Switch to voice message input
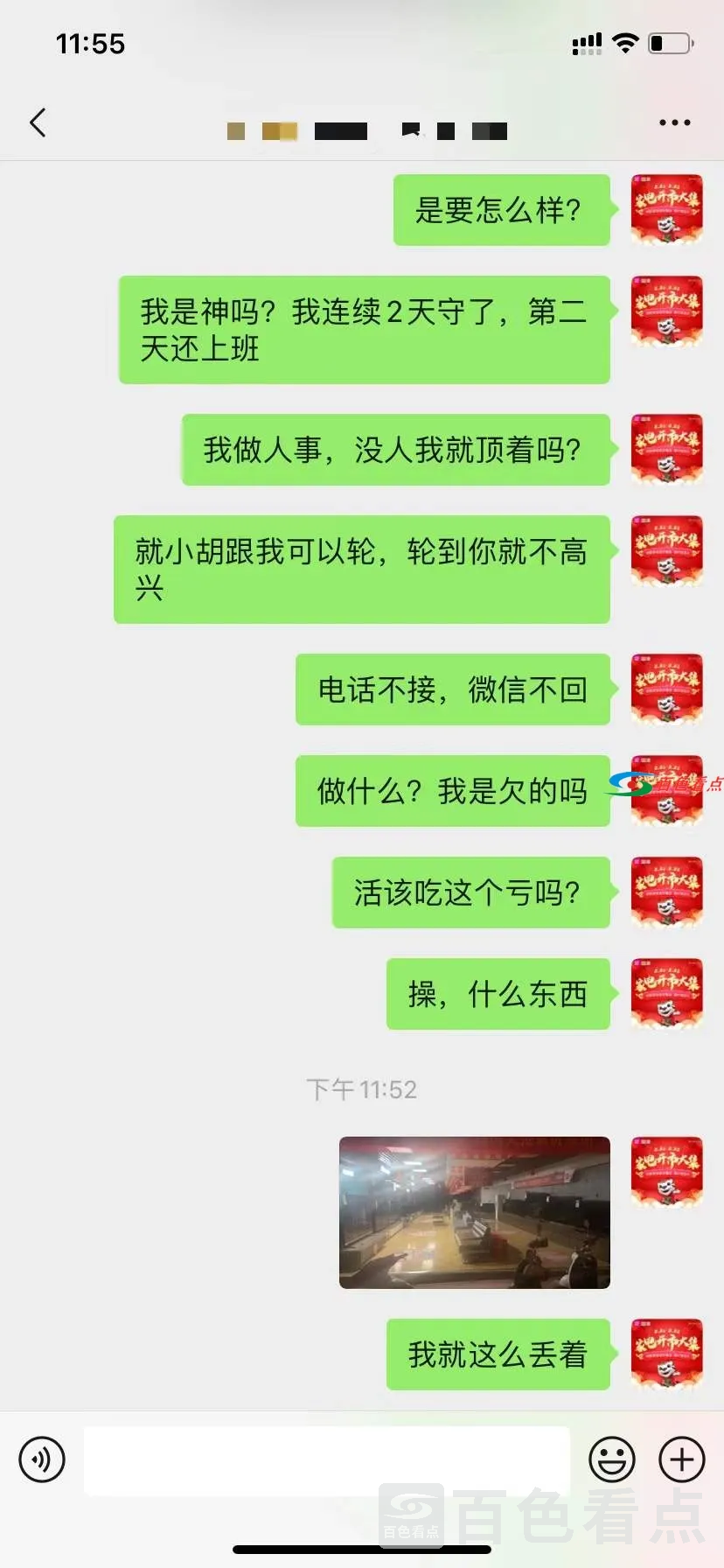The image size is (724, 1568). pos(42,1459)
